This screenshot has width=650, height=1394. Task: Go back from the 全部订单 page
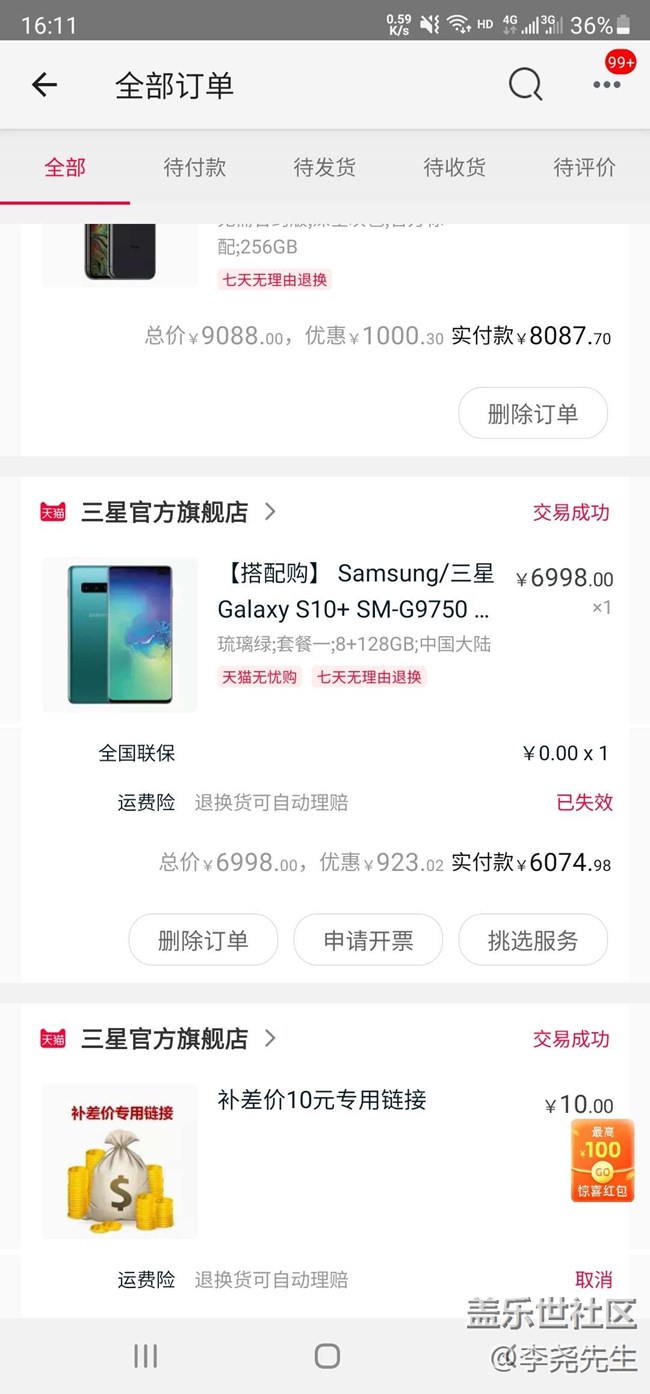coord(45,86)
